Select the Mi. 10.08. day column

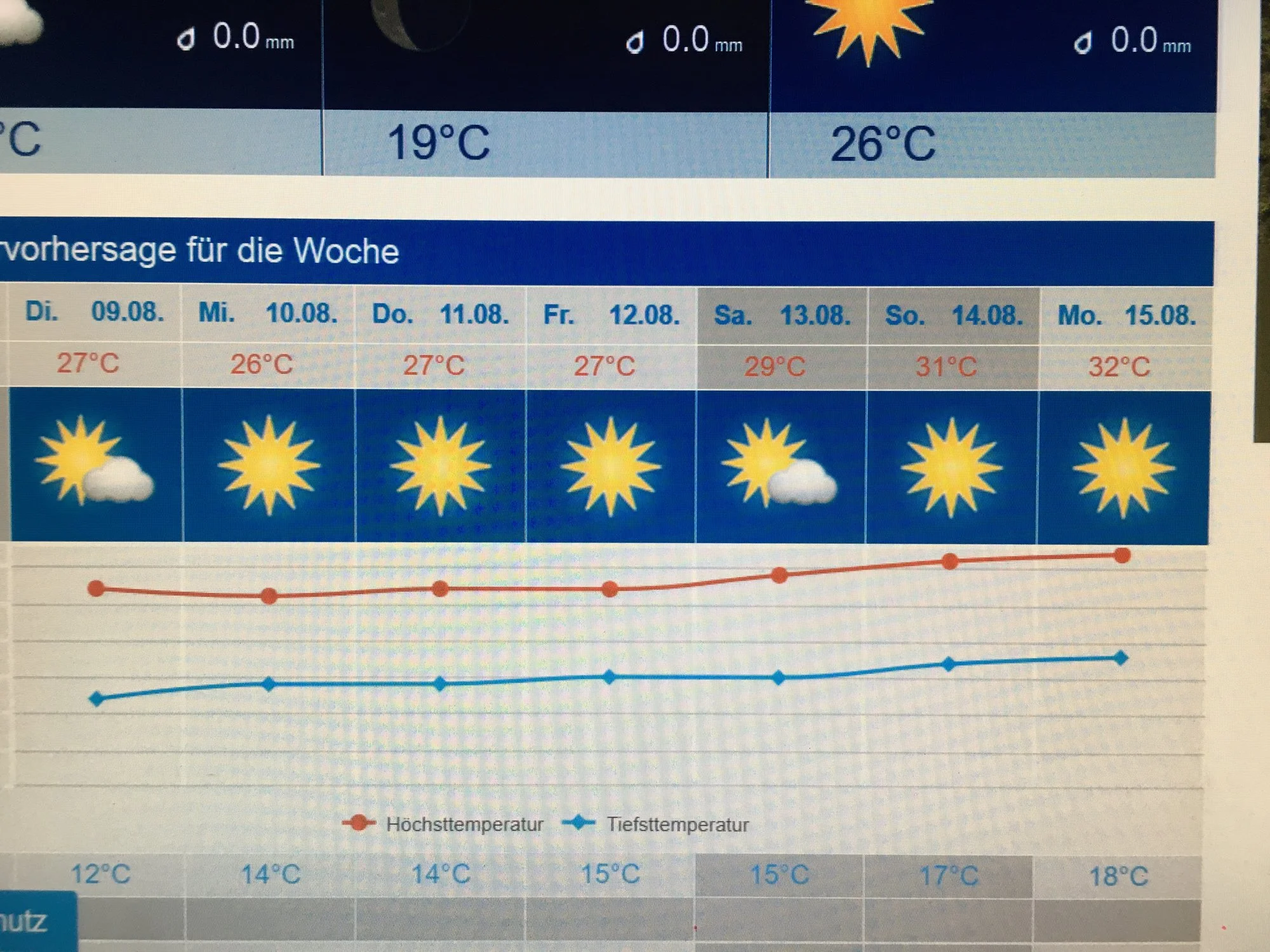coord(268,313)
